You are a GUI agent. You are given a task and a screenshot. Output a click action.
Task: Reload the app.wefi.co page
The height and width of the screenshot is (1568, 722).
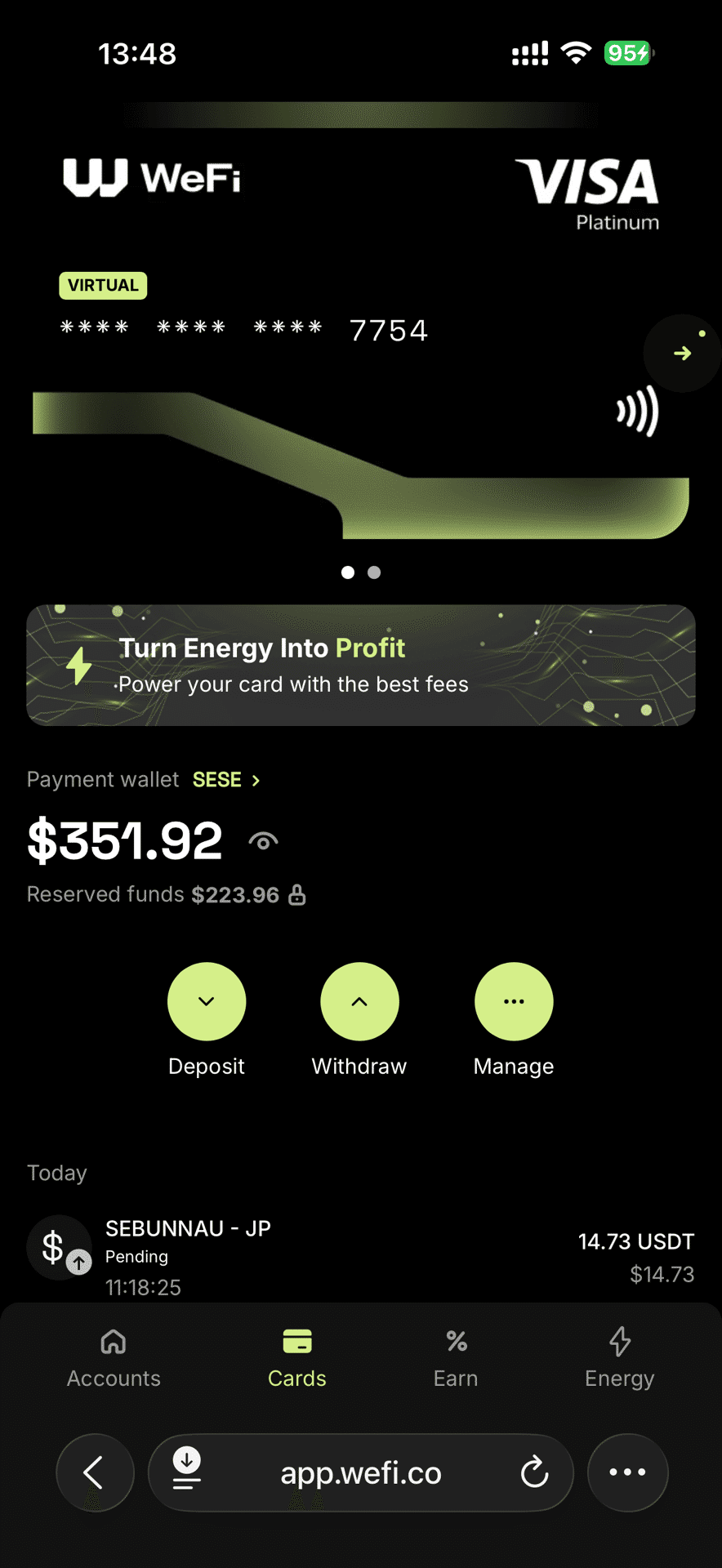click(534, 1472)
